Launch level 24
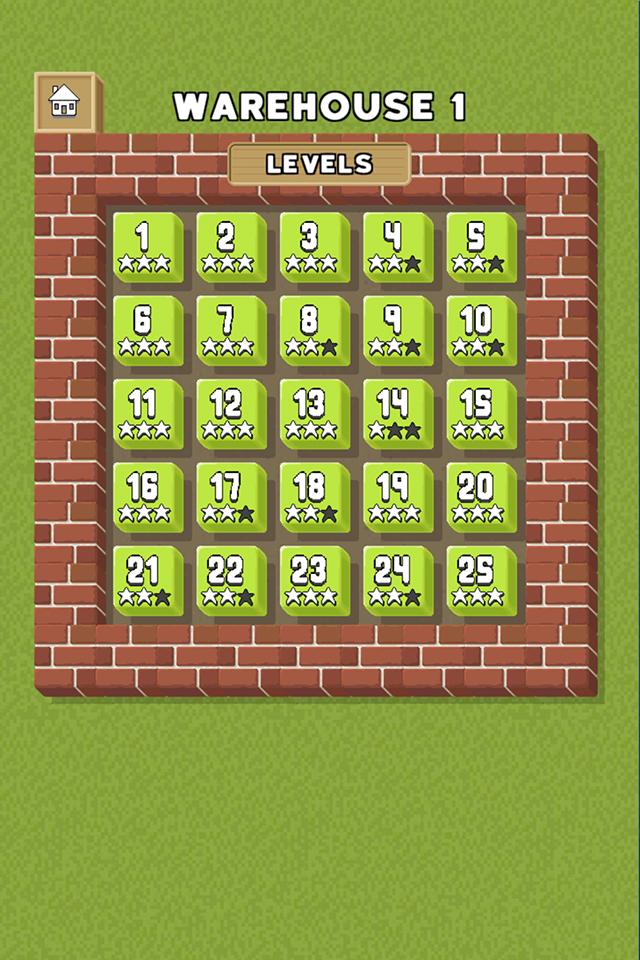Viewport: 640px width, 960px height. click(394, 580)
